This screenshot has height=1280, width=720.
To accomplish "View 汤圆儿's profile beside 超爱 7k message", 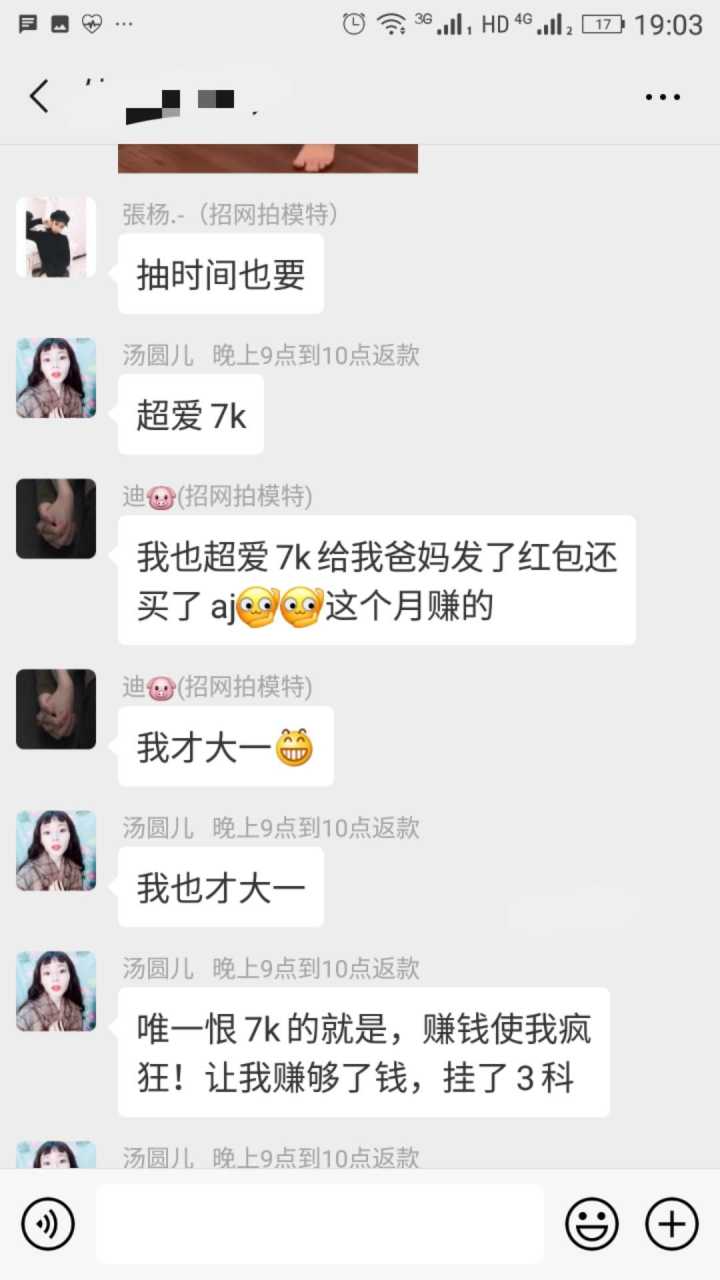I will [56, 378].
